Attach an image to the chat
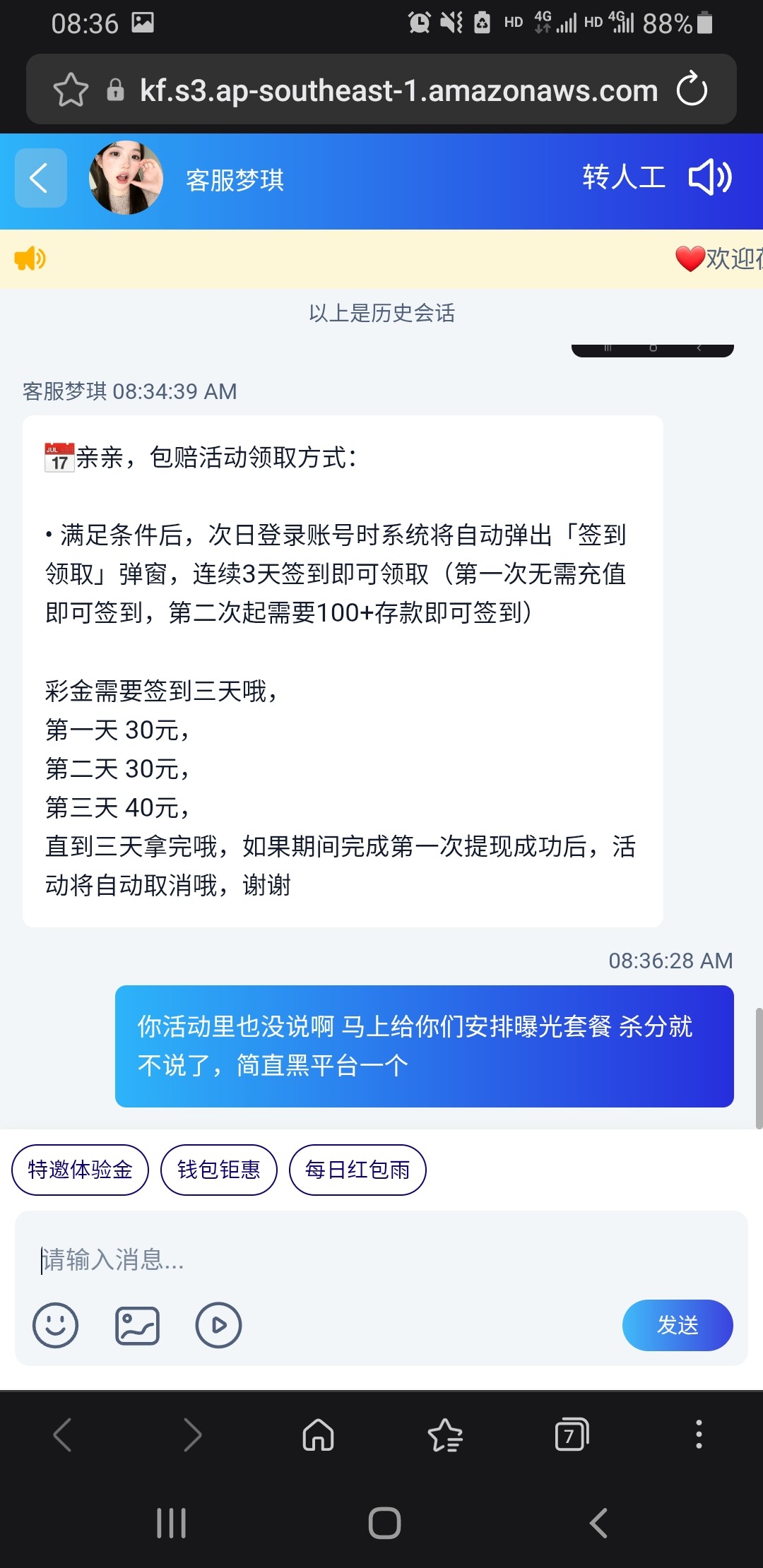 pos(137,1325)
